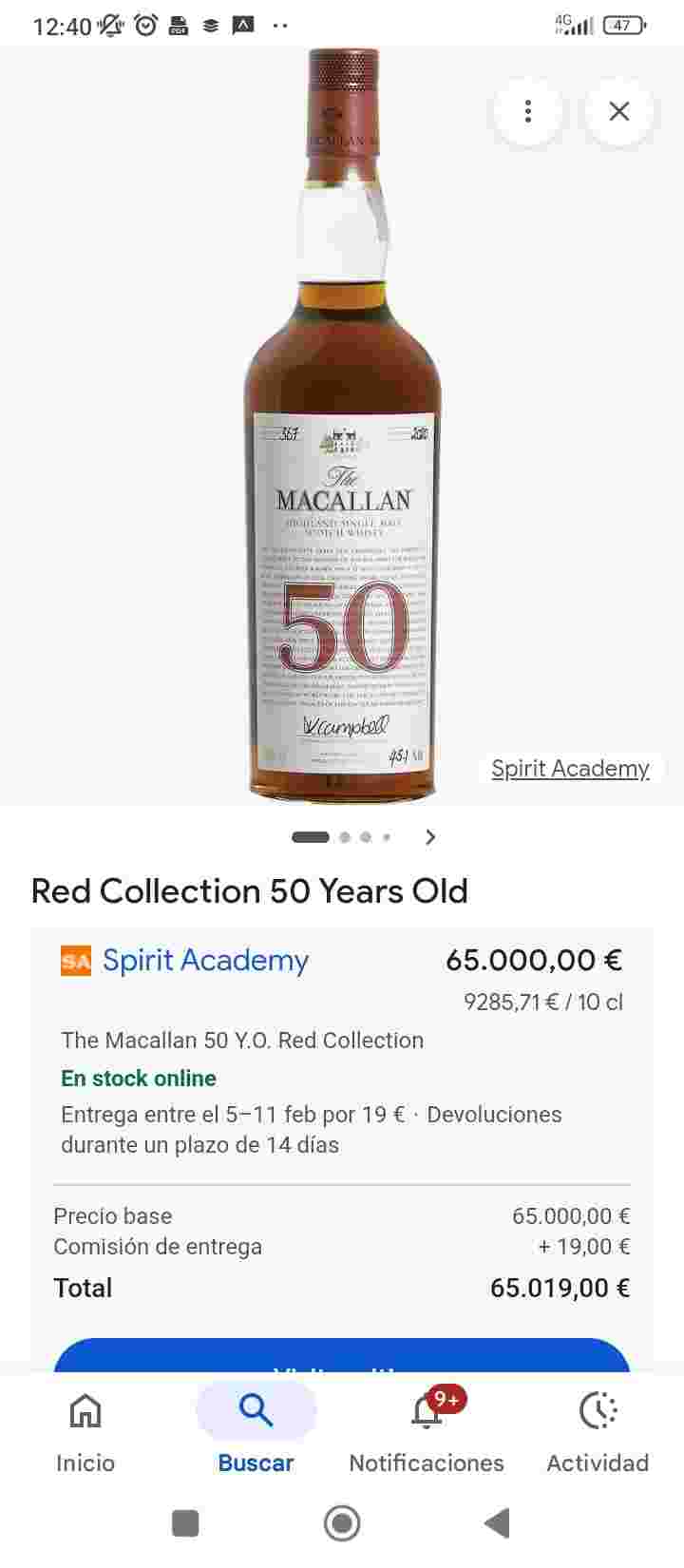Tap the blue visit site button
The image size is (684, 1568).
342,1357
